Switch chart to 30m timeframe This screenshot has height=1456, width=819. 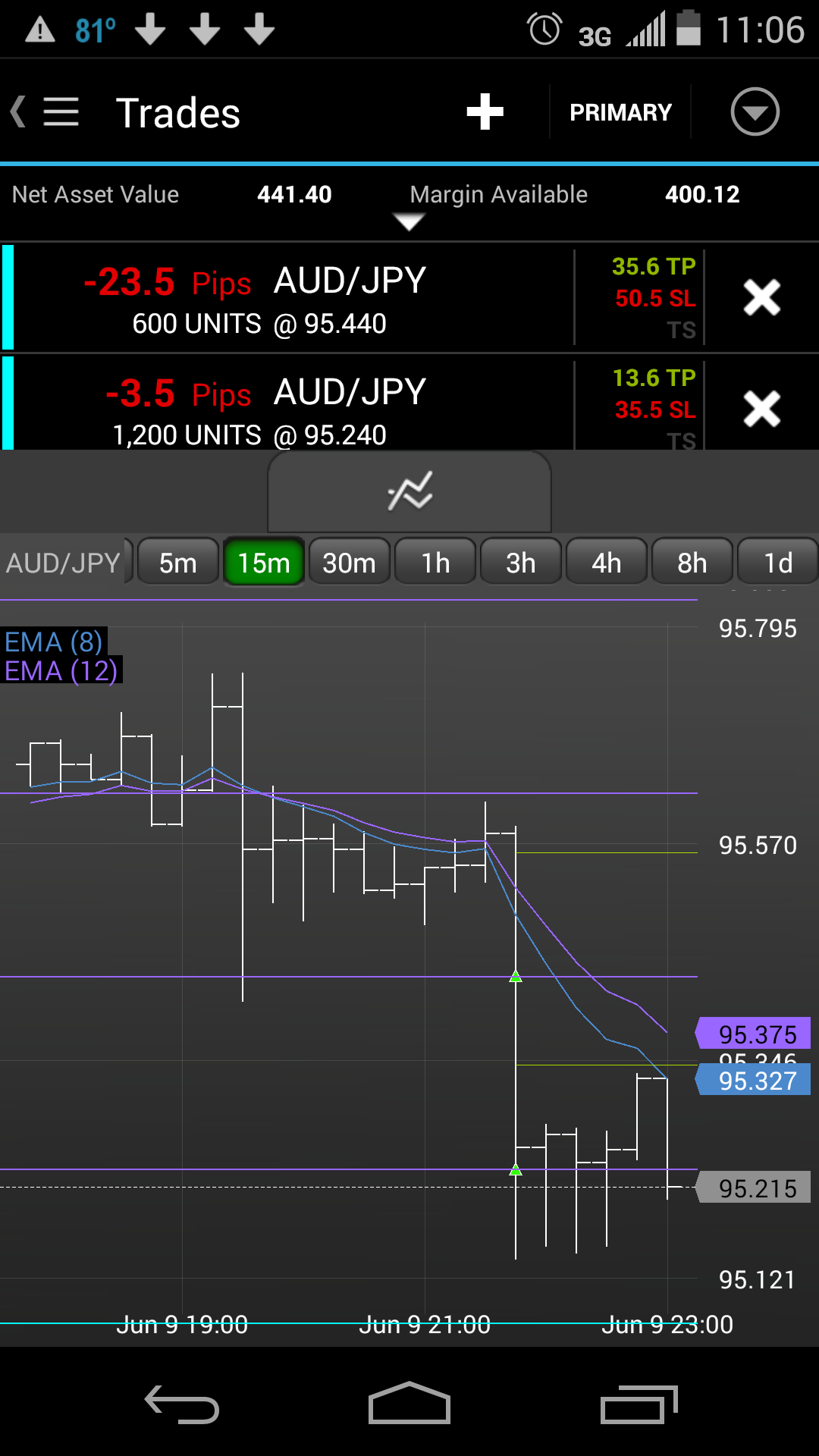click(x=350, y=563)
